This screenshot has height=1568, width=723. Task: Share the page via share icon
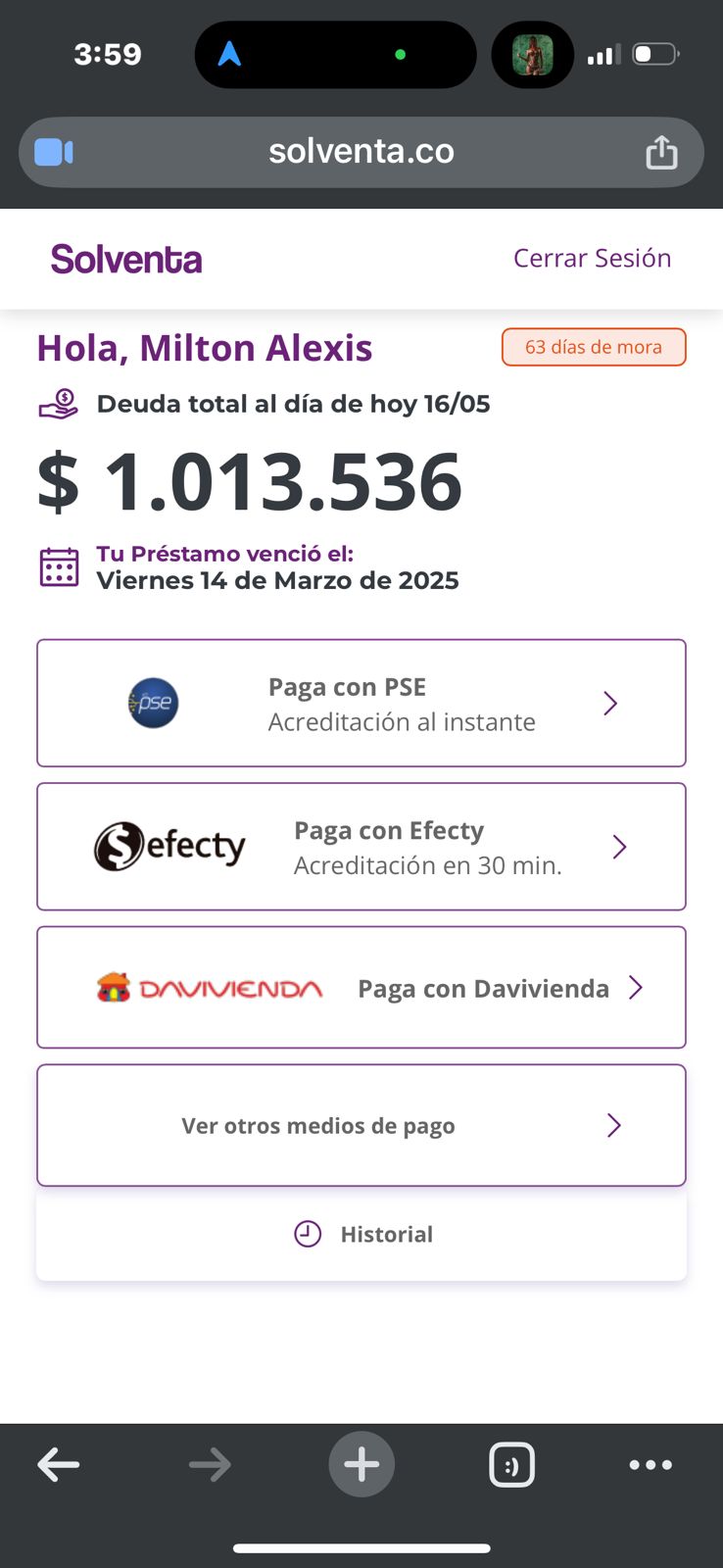(x=661, y=152)
